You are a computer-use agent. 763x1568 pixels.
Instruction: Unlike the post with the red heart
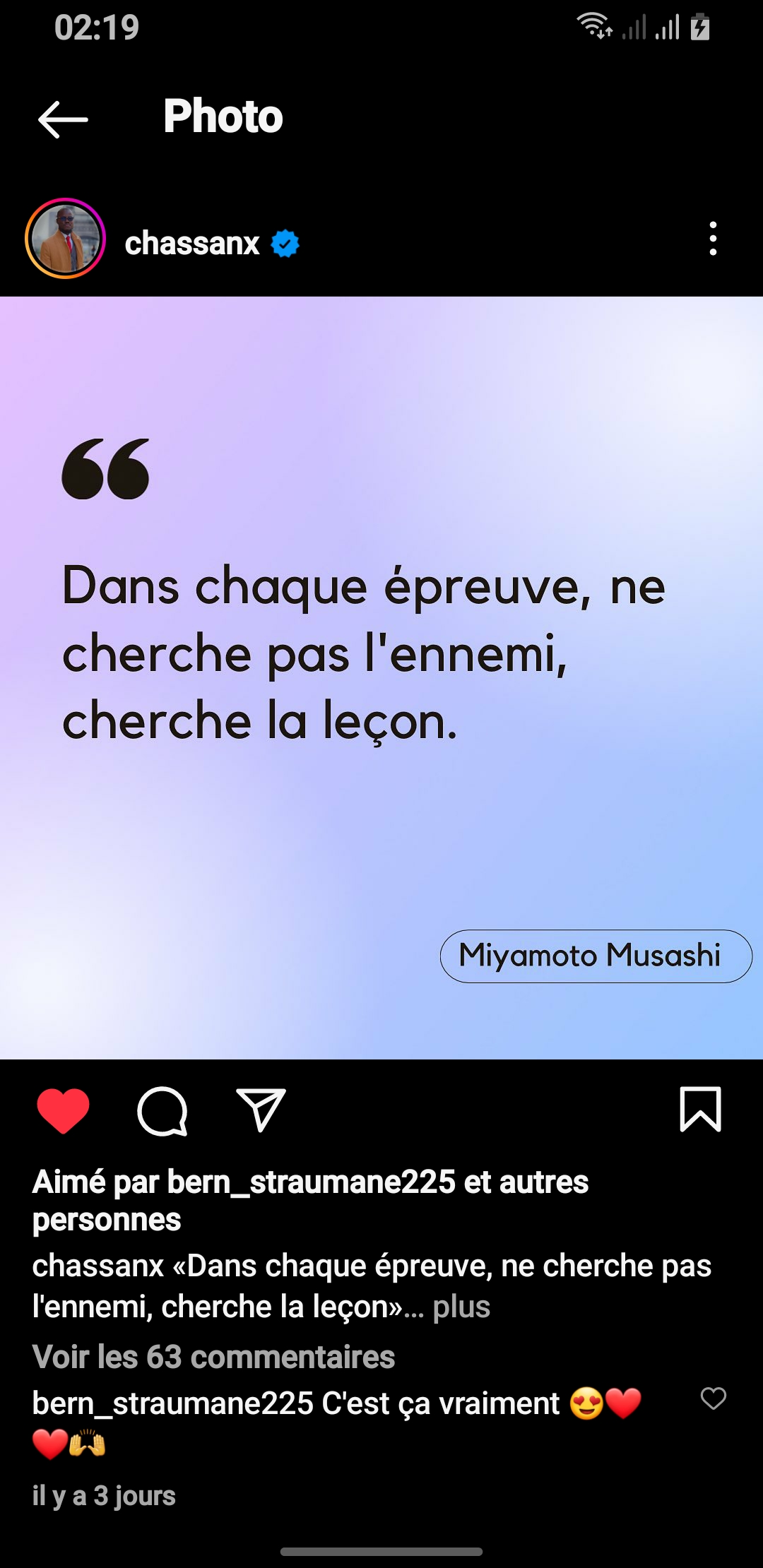[x=64, y=1110]
